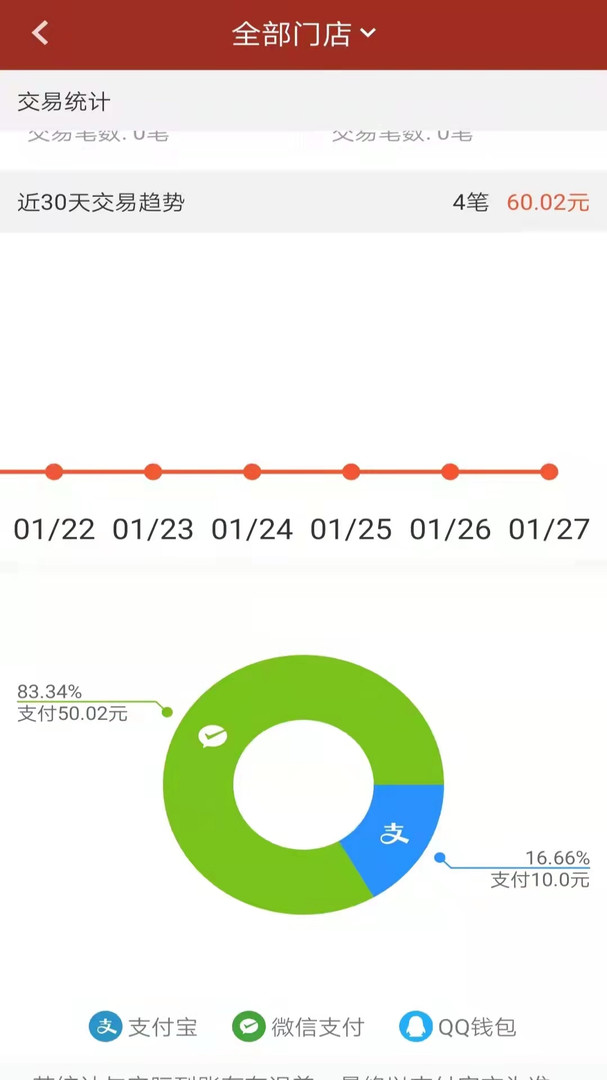Toggle the 微信支付 legend item

[x=298, y=1027]
